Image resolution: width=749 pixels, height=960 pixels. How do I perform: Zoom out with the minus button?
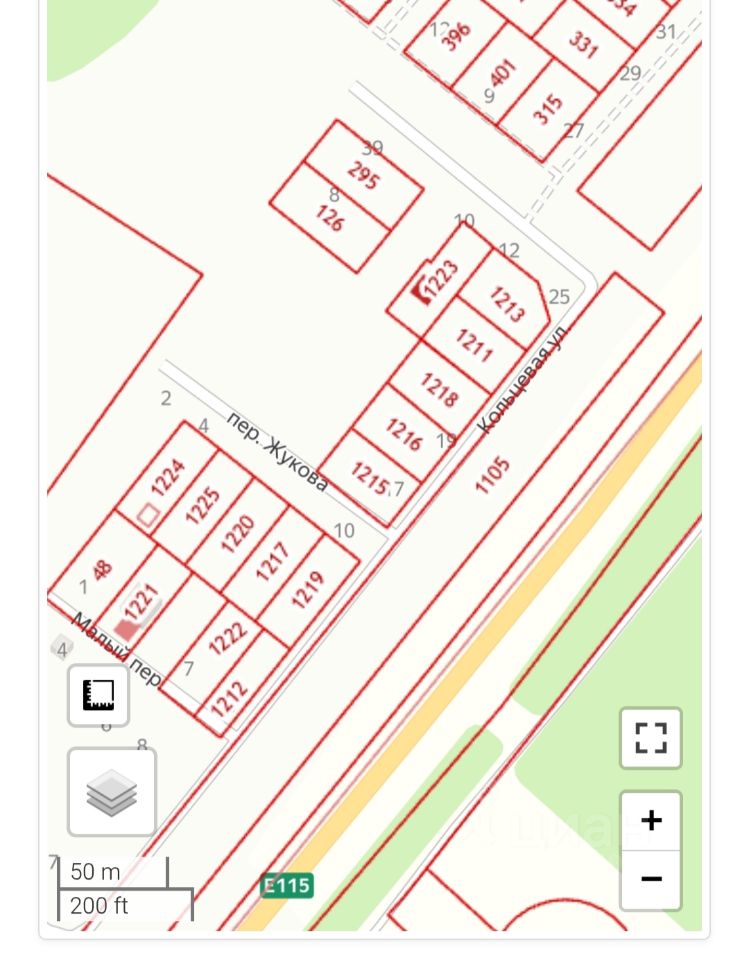651,880
